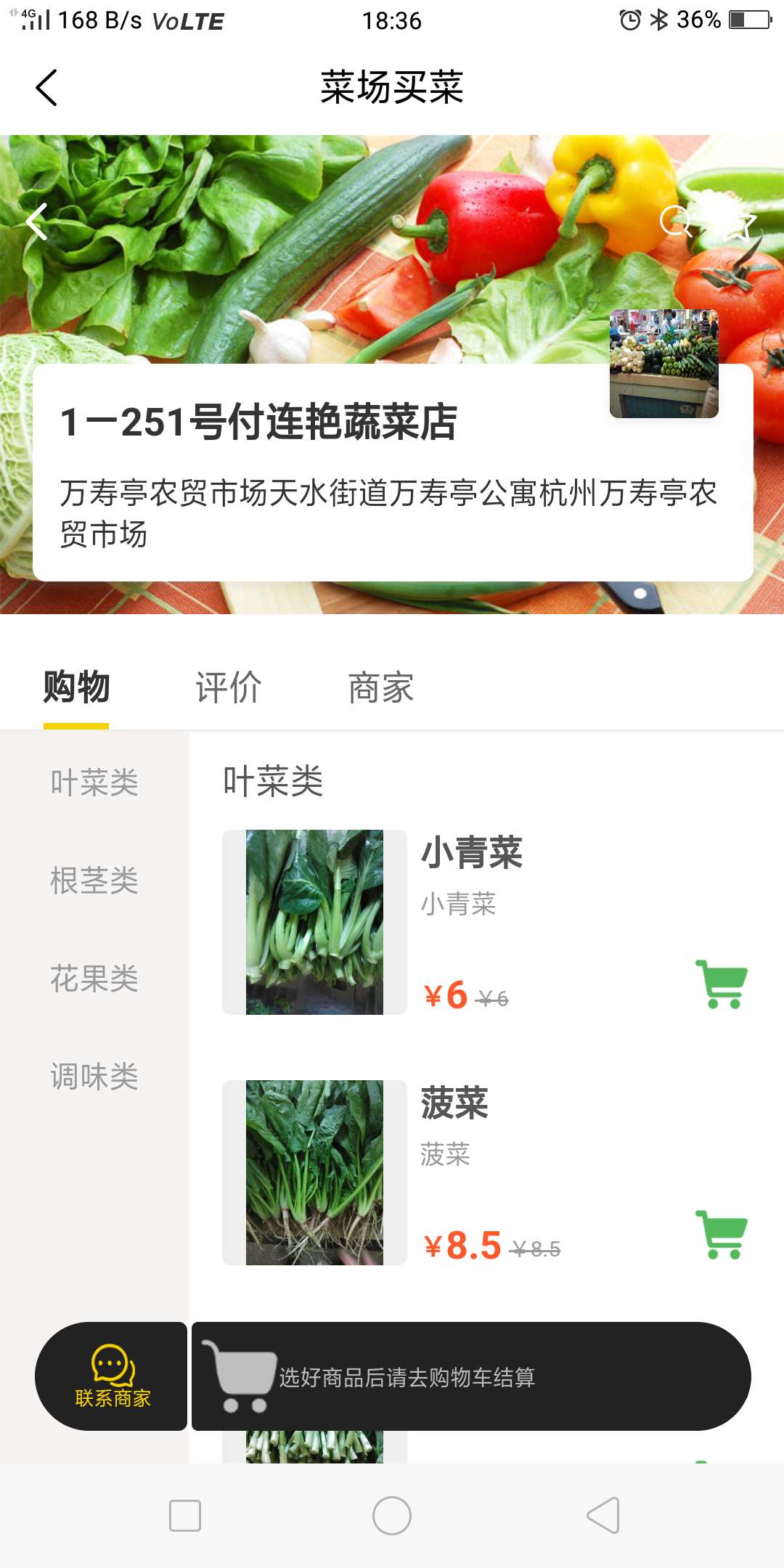Select the 花果类 category

(94, 979)
